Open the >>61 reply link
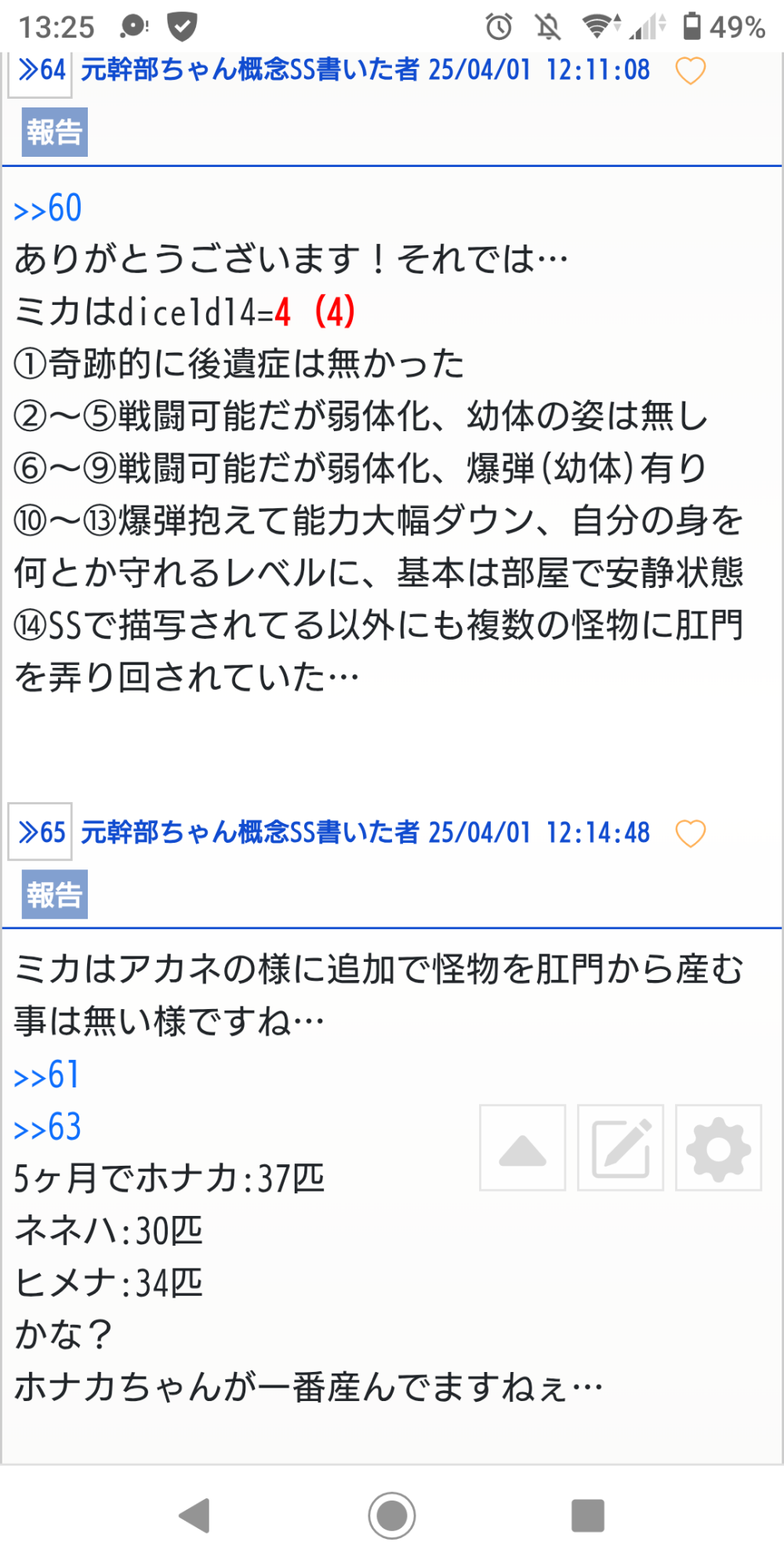The height and width of the screenshot is (1568, 784). tap(47, 1076)
